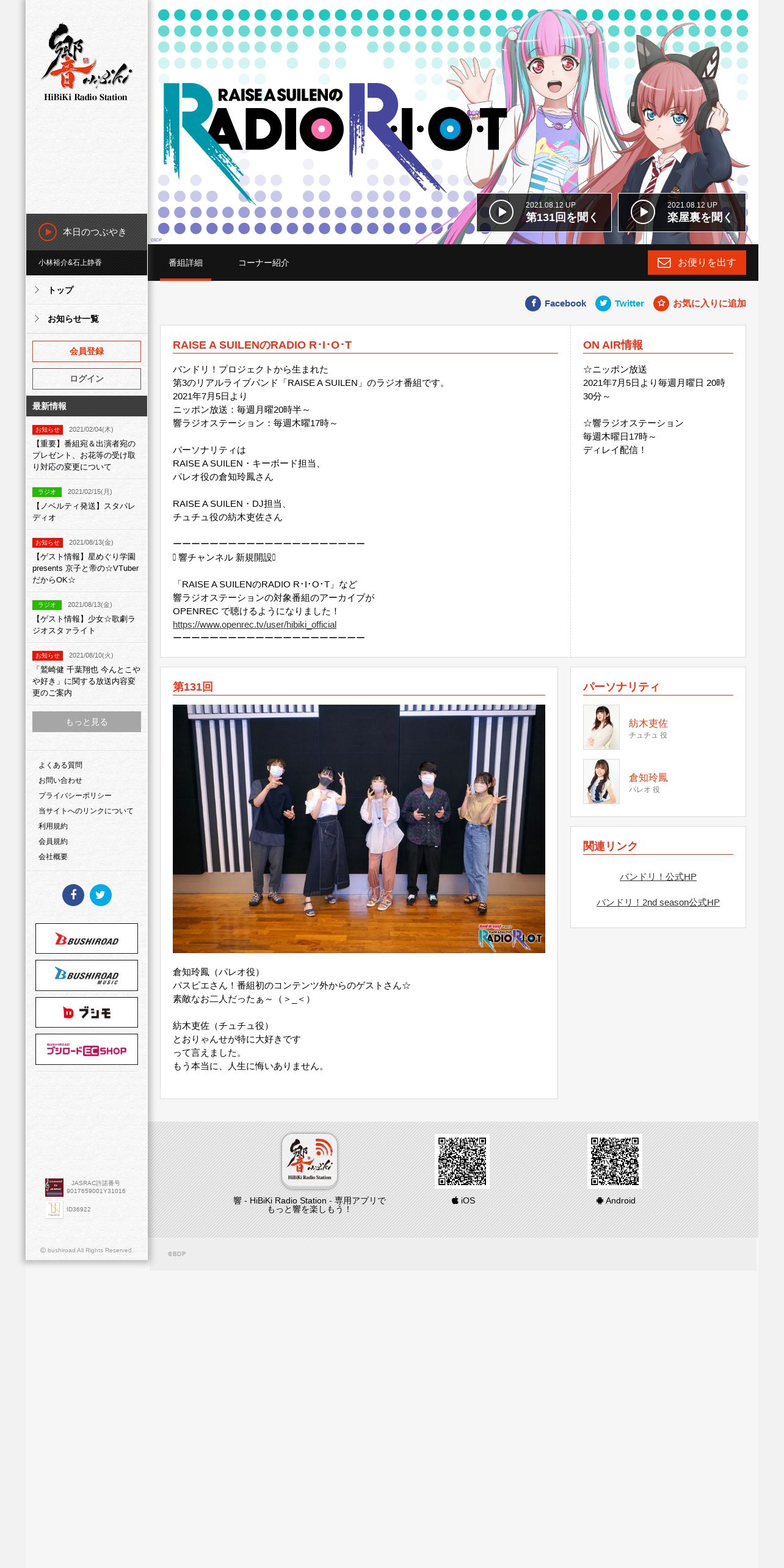
Task: Open 本日のつぶやき in the sidebar
Action: pyautogui.click(x=87, y=232)
